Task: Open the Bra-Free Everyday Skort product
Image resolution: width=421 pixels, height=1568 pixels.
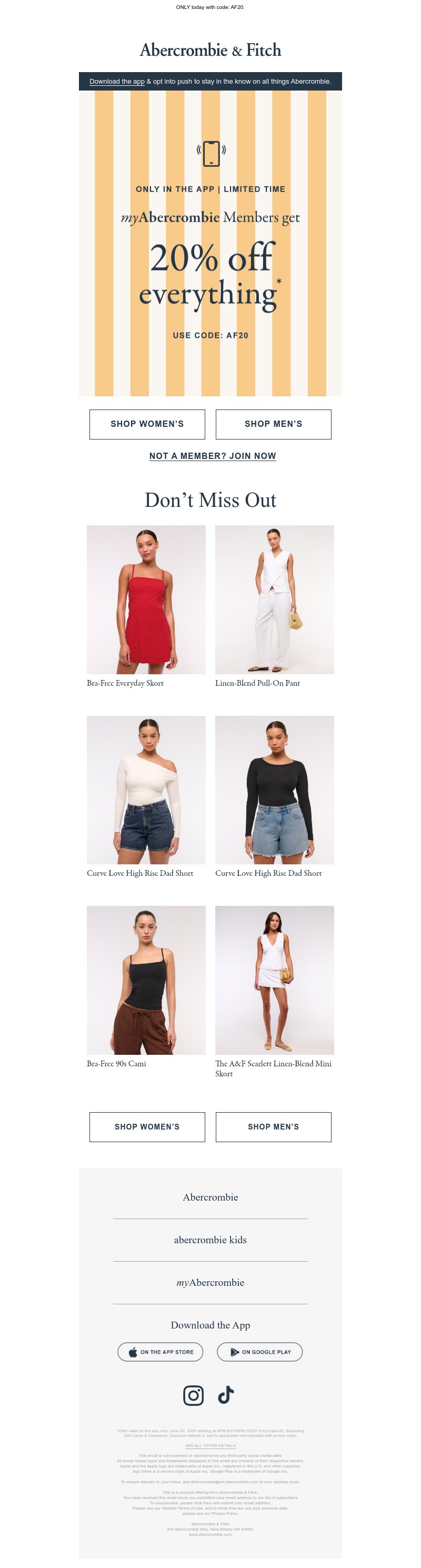Action: click(146, 600)
